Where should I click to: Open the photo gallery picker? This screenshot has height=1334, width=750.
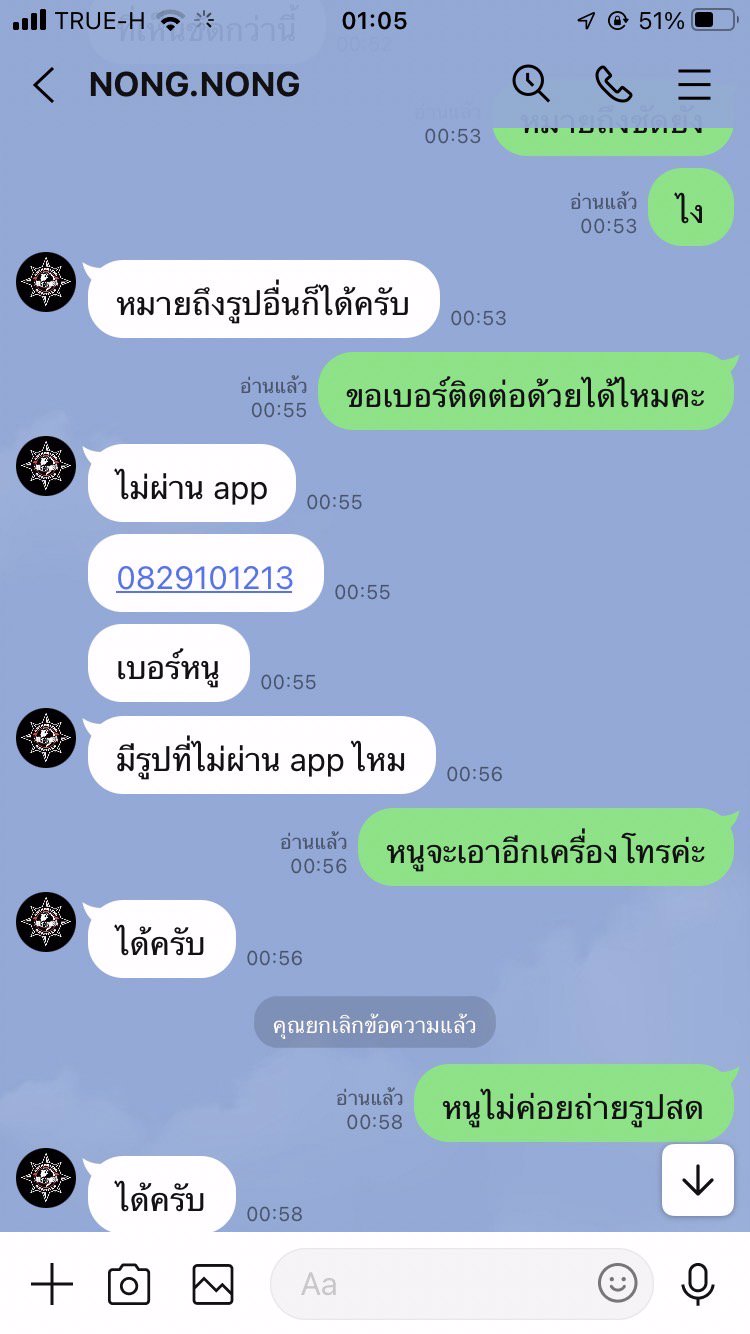[x=213, y=1284]
